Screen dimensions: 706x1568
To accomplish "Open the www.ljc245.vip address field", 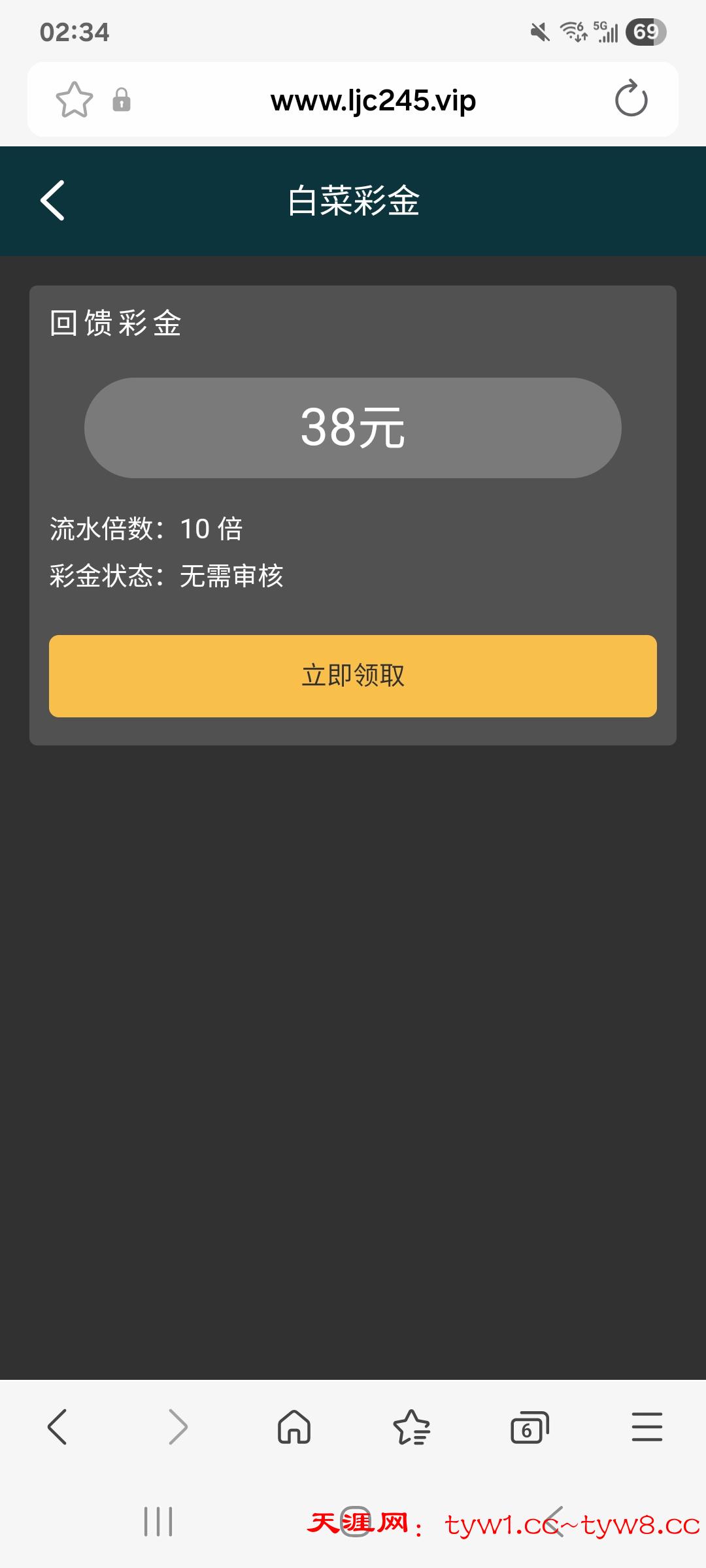I will pyautogui.click(x=373, y=101).
